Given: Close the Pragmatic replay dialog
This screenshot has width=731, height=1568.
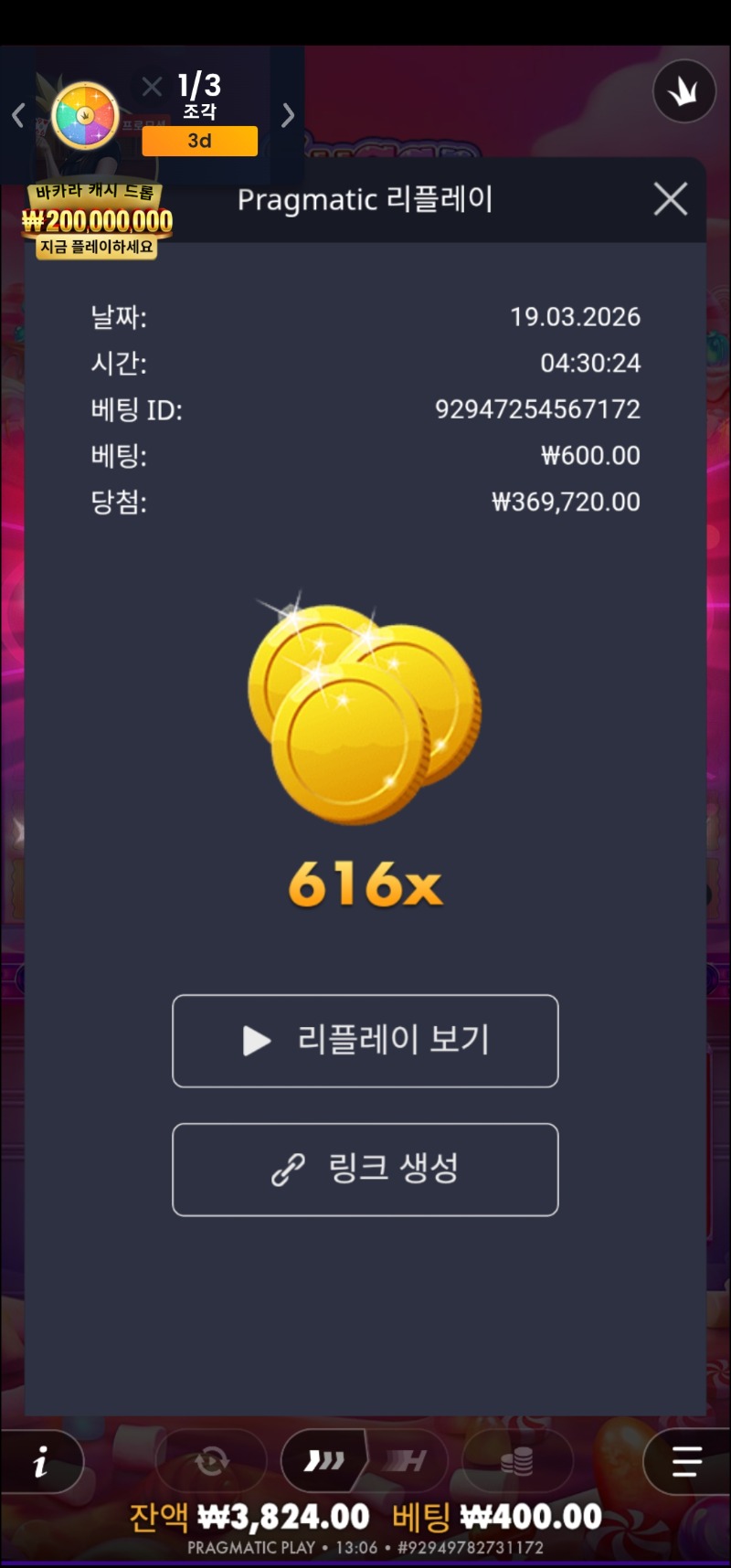Looking at the screenshot, I should click(x=671, y=198).
